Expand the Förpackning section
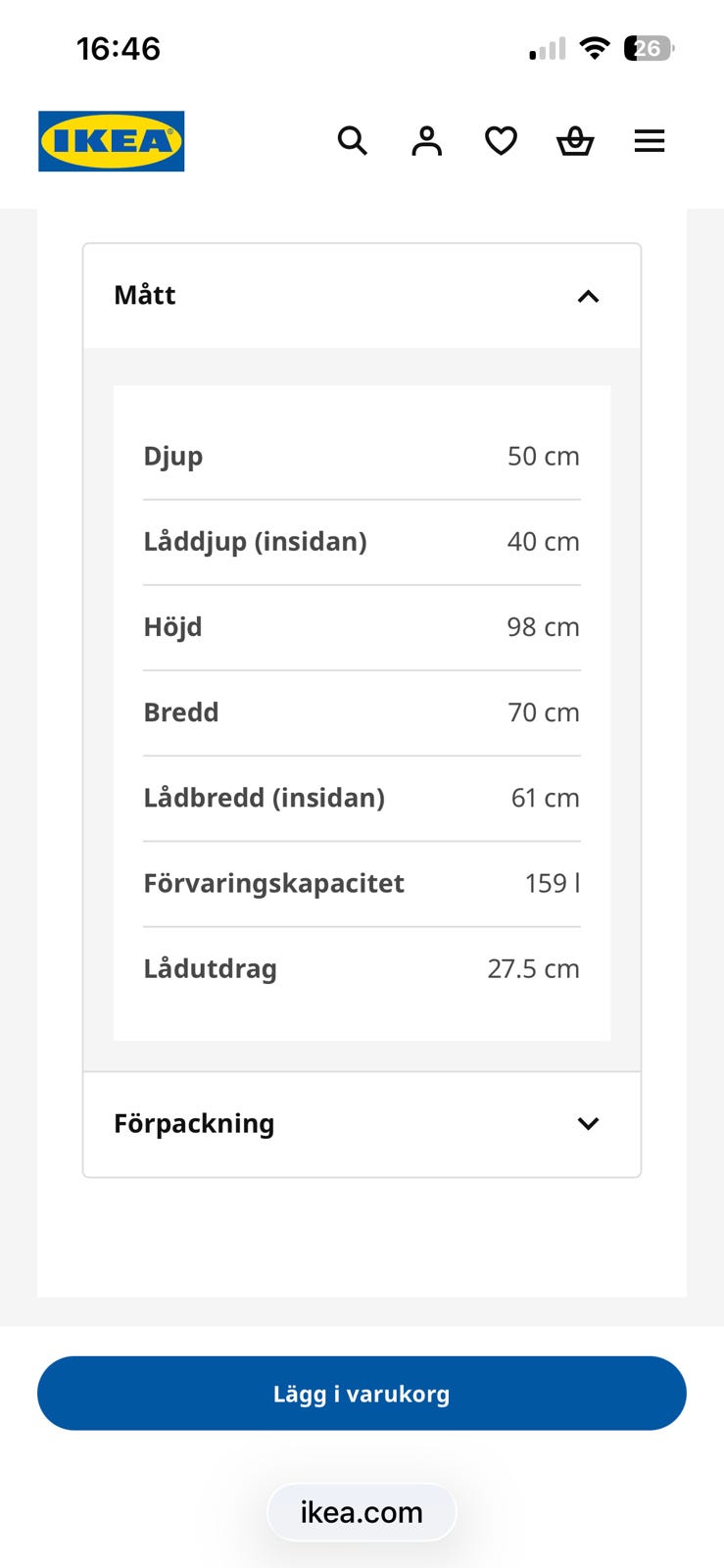The height and width of the screenshot is (1568, 724). pos(362,1124)
